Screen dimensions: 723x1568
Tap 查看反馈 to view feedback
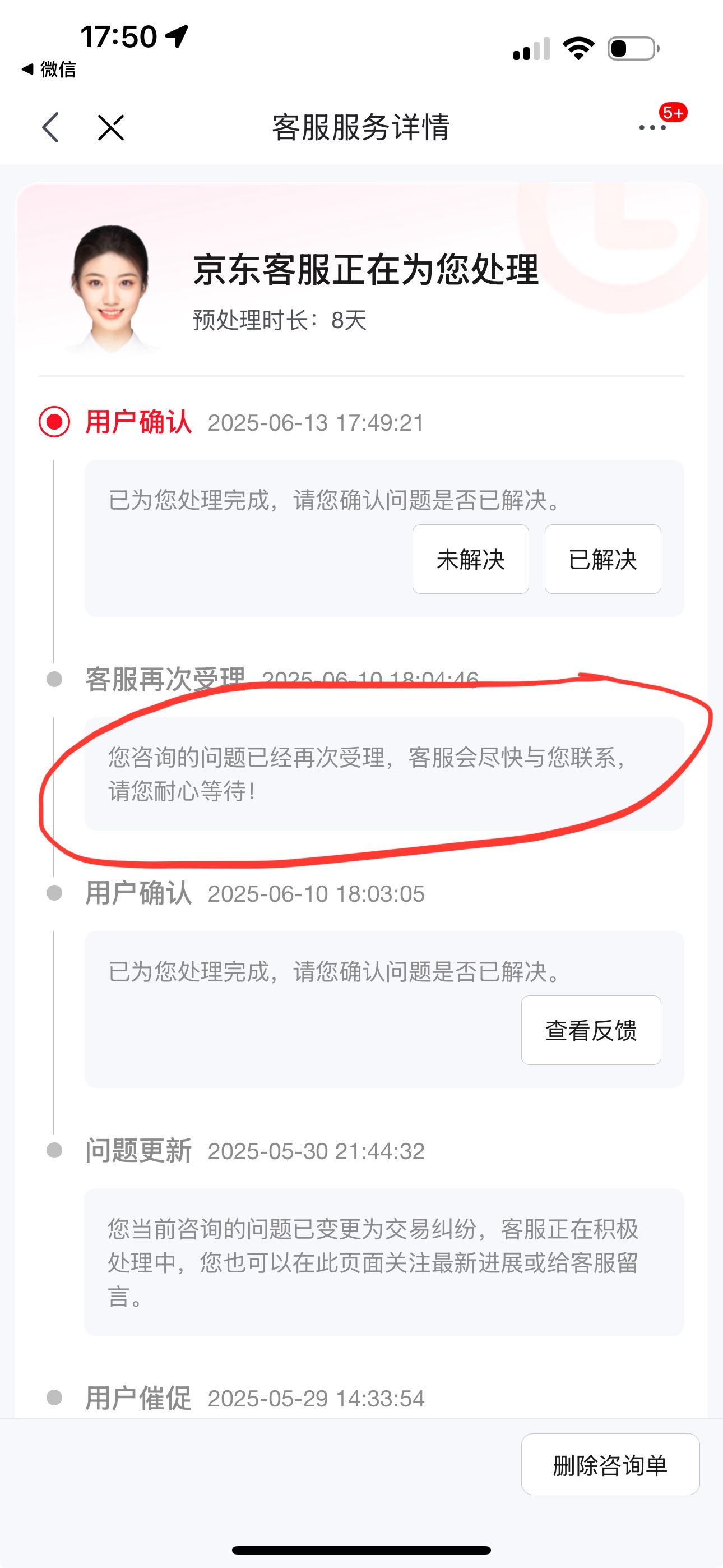point(591,1030)
